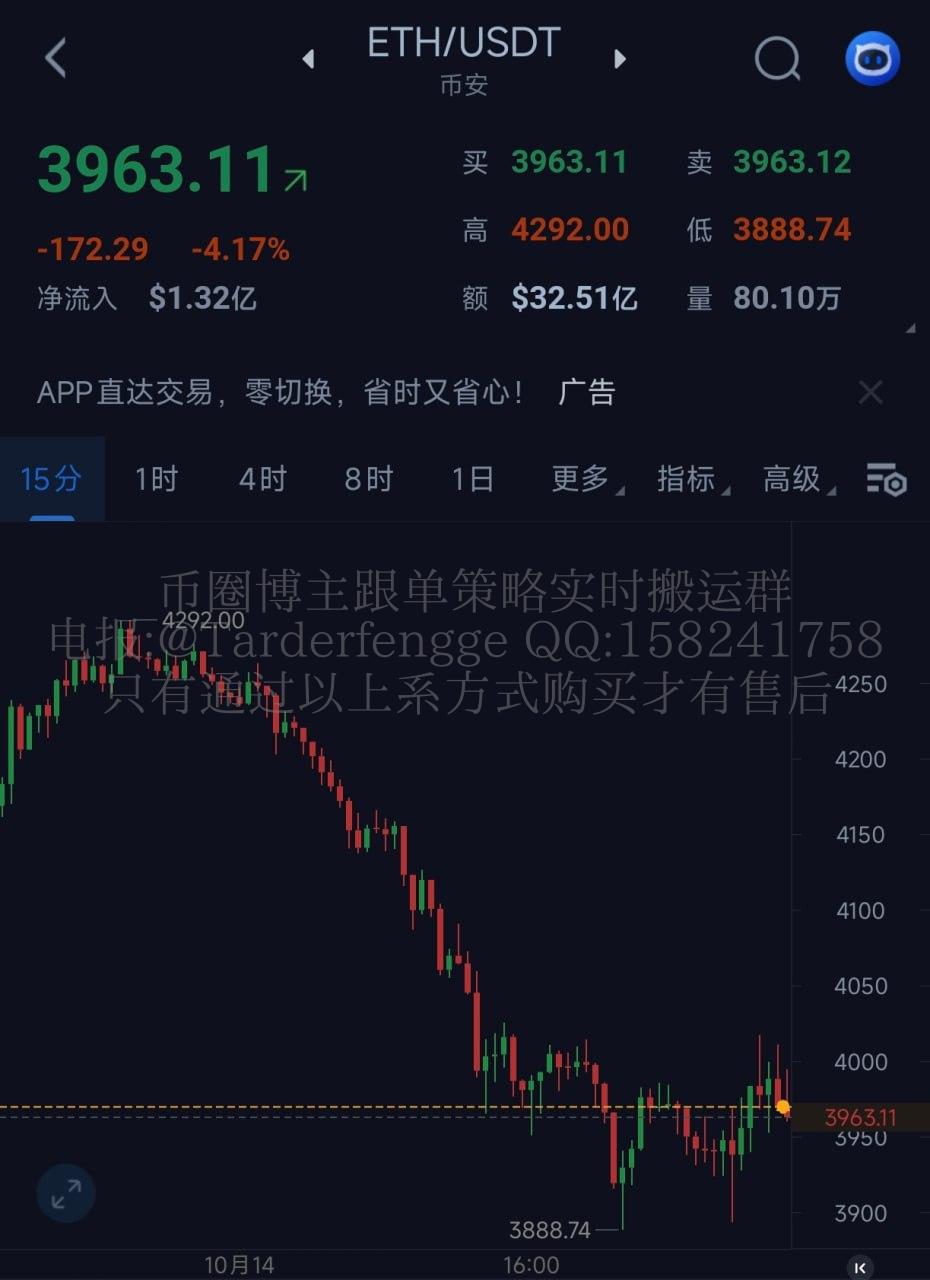The width and height of the screenshot is (930, 1280).
Task: Switch to the 1时 timeframe
Action: [x=156, y=479]
